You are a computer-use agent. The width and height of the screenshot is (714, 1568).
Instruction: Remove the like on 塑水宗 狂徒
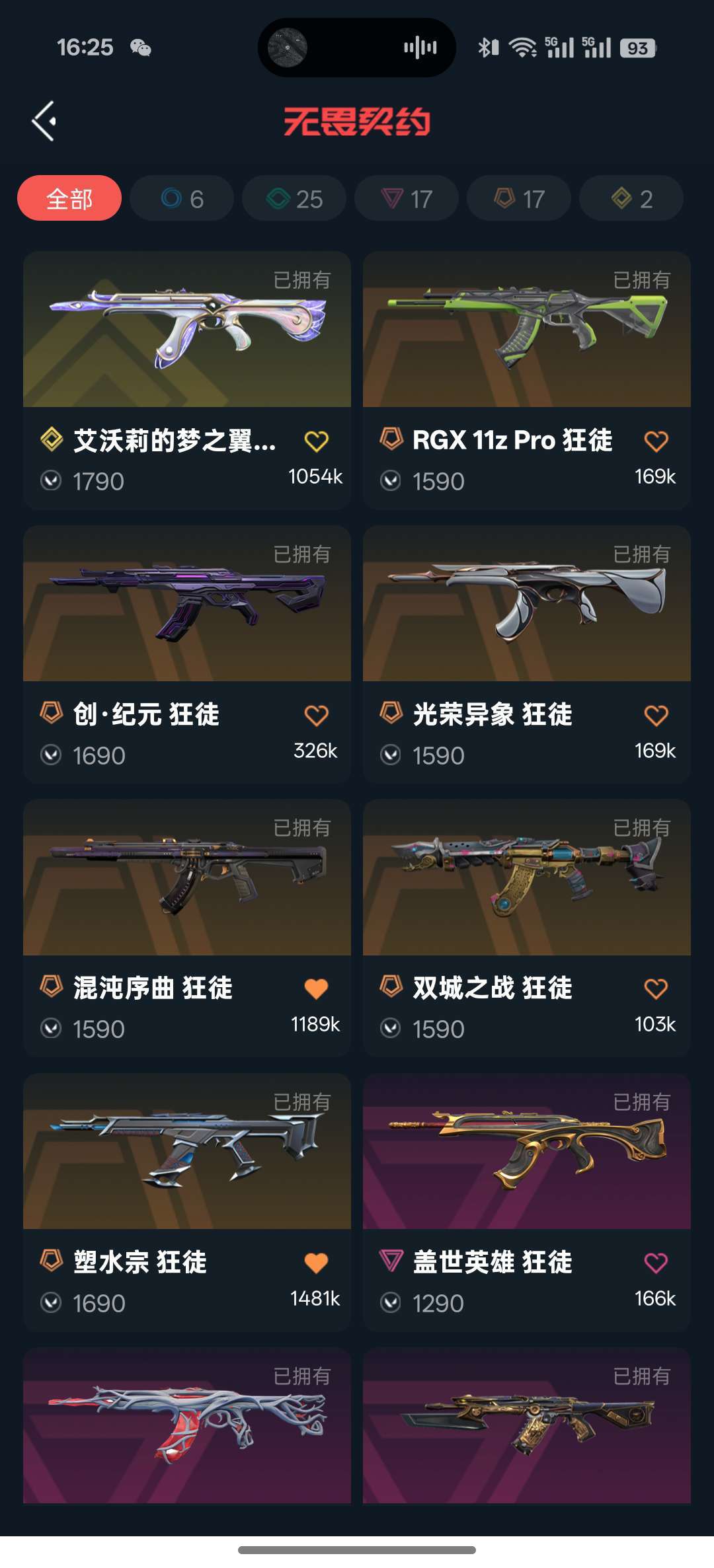click(x=316, y=1263)
